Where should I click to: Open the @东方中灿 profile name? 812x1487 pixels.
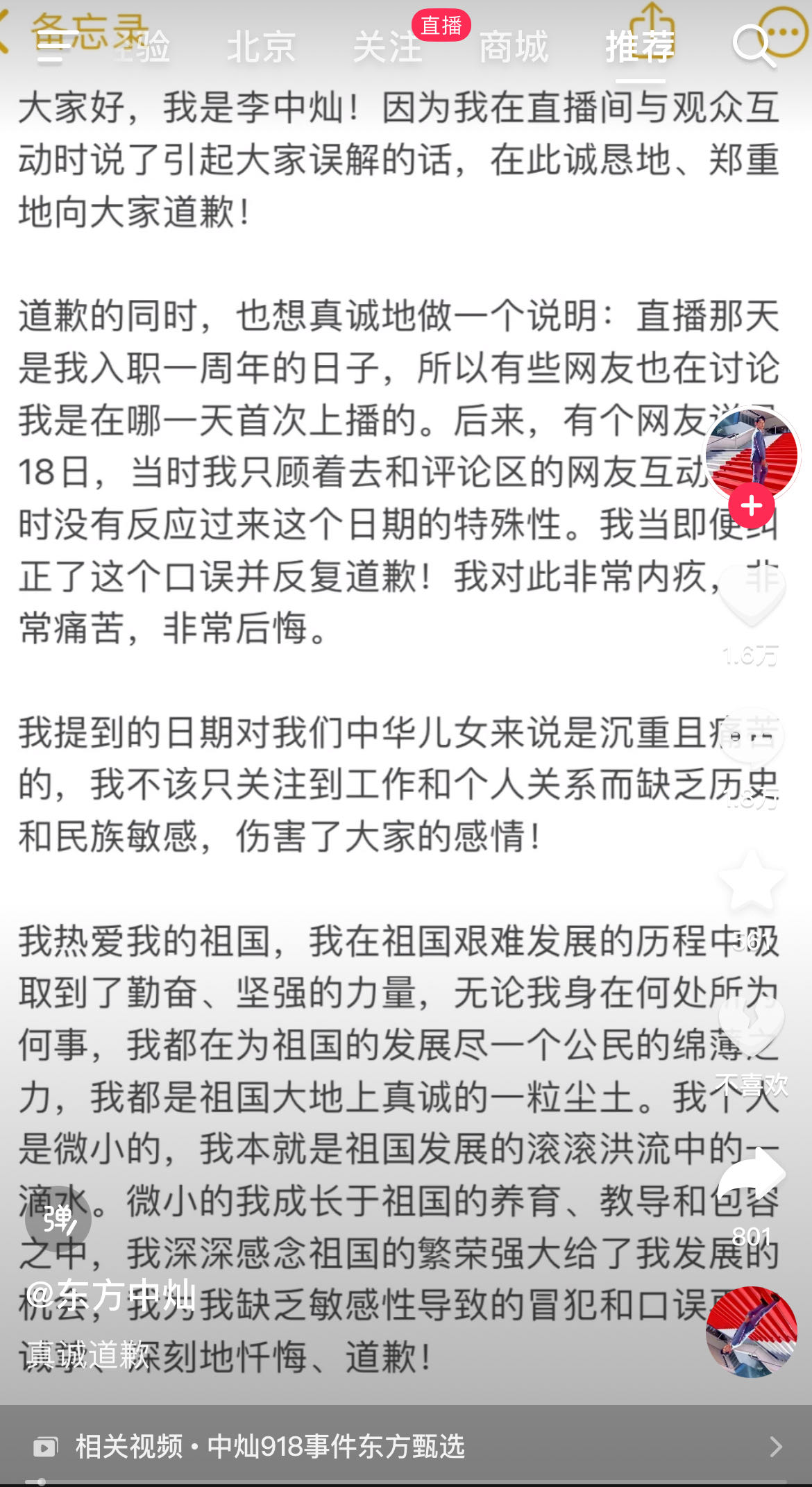point(111,1295)
